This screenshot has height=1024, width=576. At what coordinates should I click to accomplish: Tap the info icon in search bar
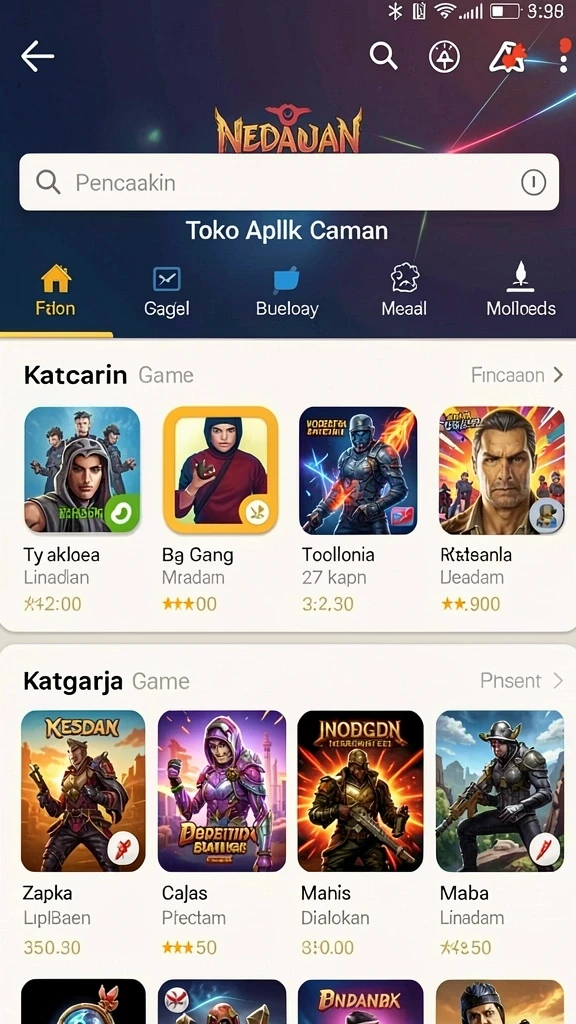point(534,183)
